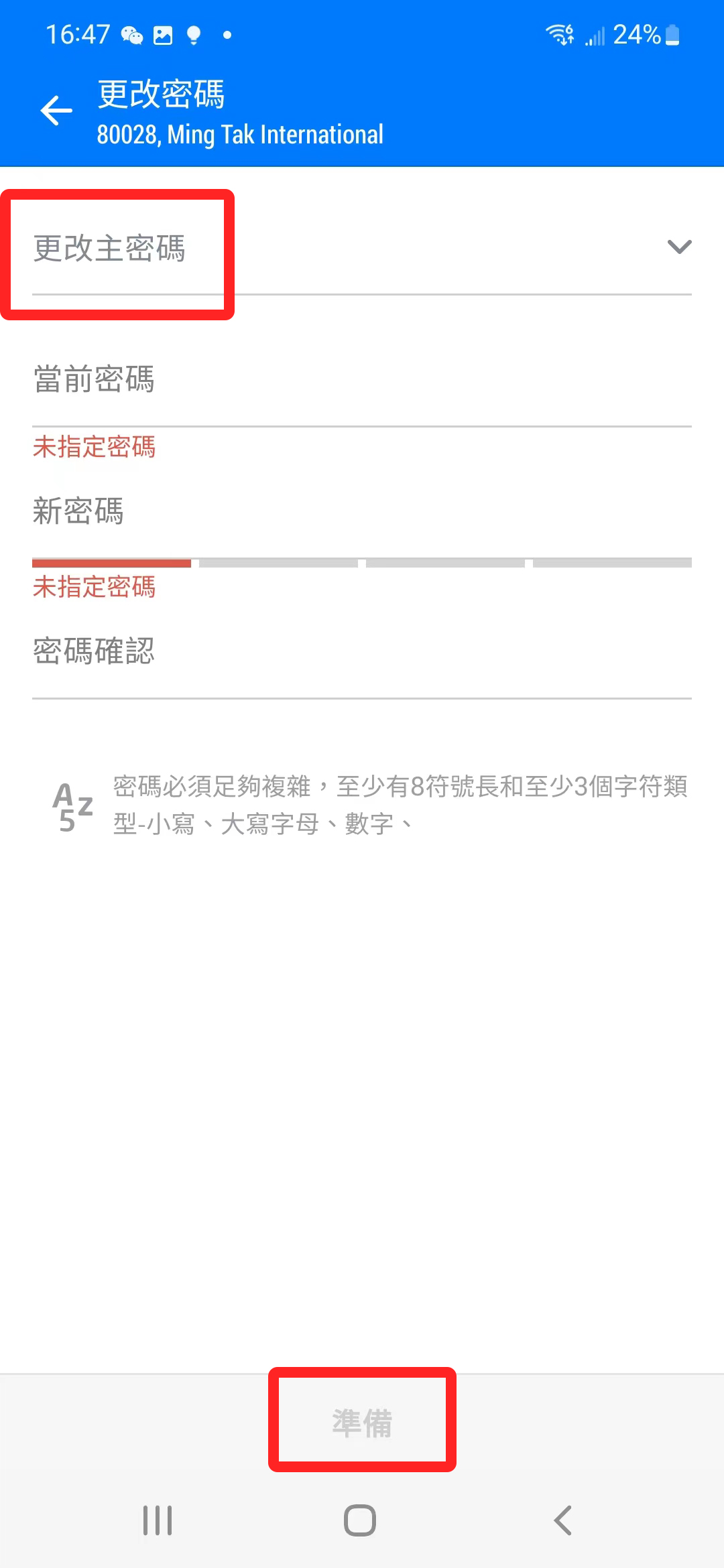Go back using the app bar arrow
The width and height of the screenshot is (724, 1568).
click(56, 111)
